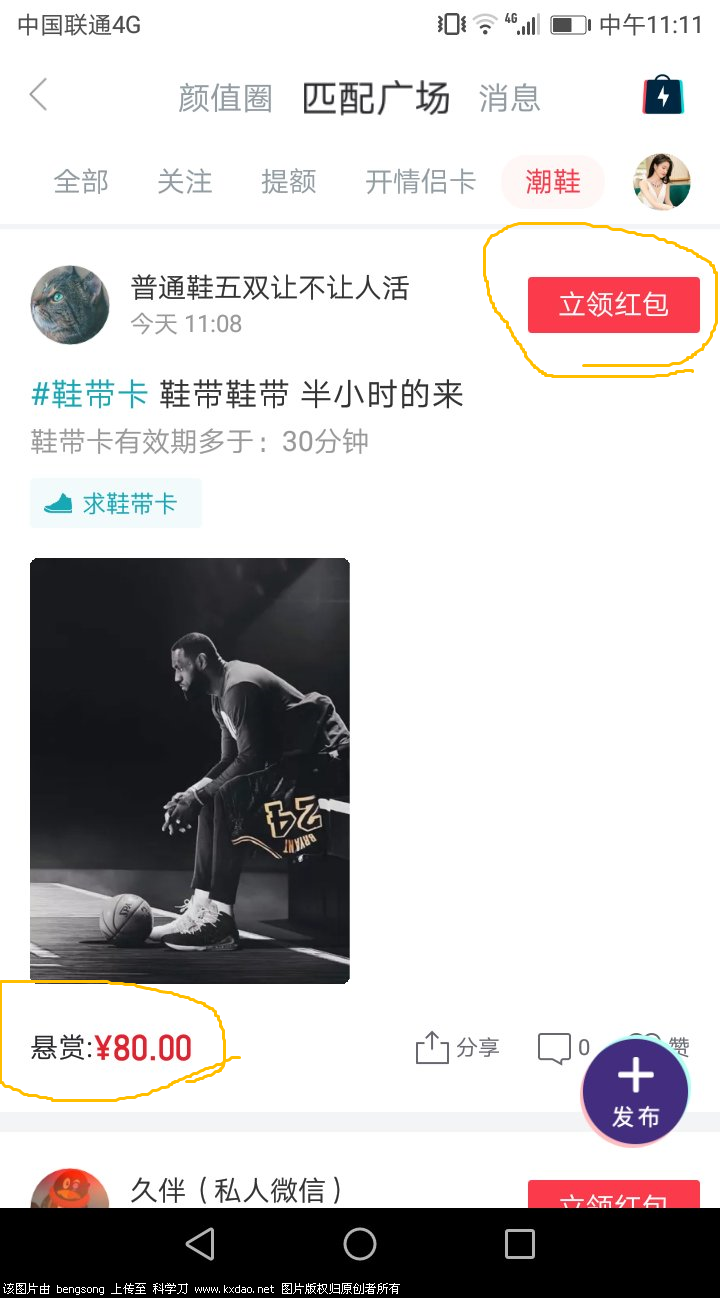Tap the system home button
This screenshot has height=1298, width=720.
pos(360,1244)
